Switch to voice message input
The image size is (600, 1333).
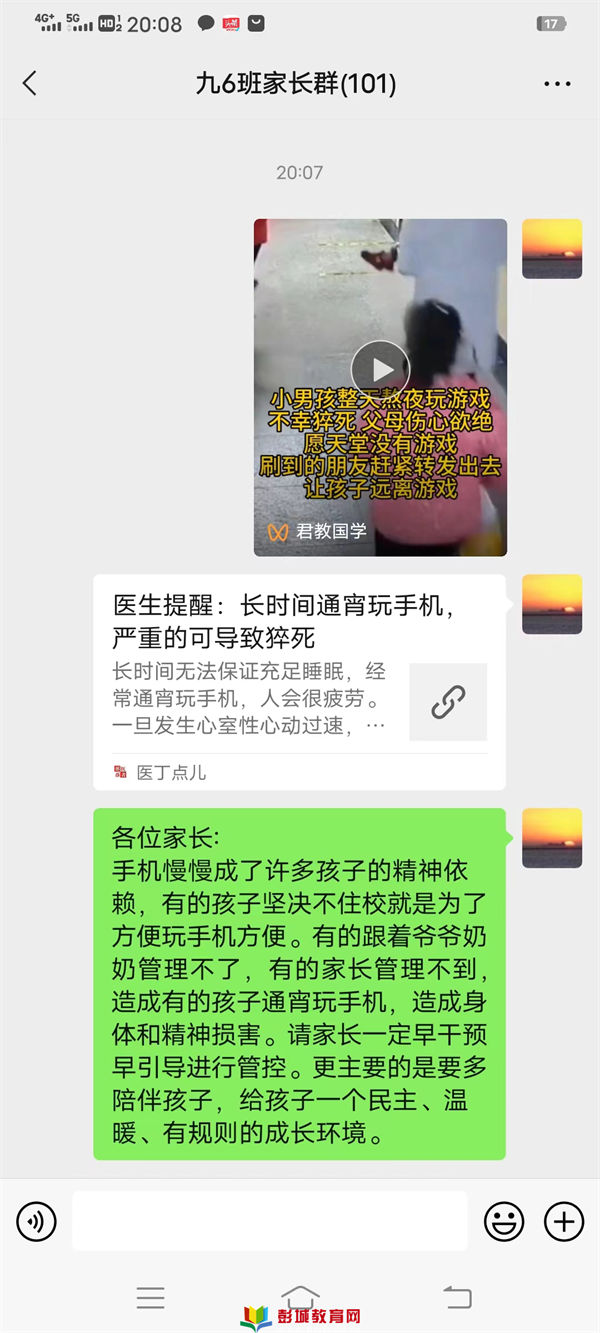tap(37, 1221)
